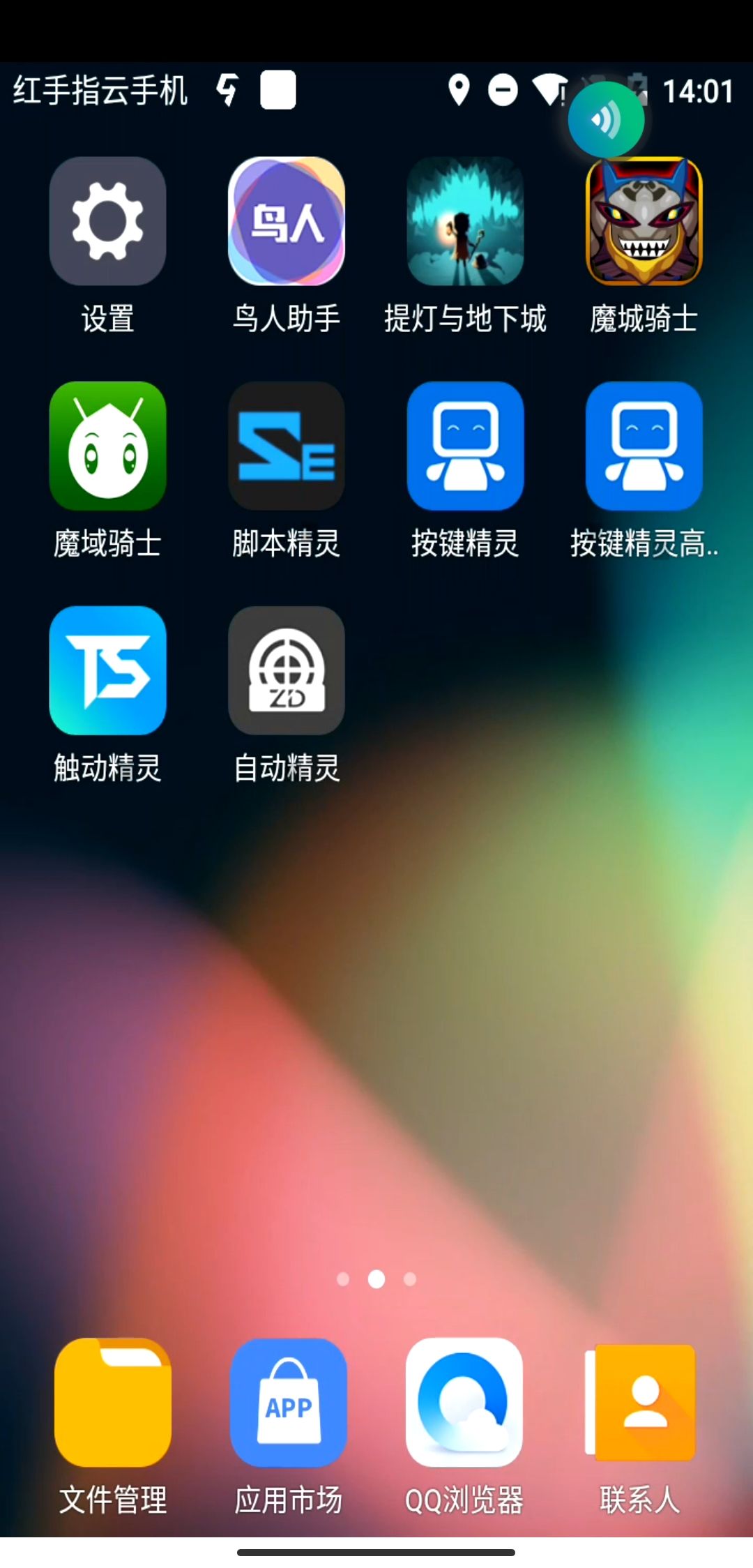Launch 按键精灵 automation tool

(465, 446)
